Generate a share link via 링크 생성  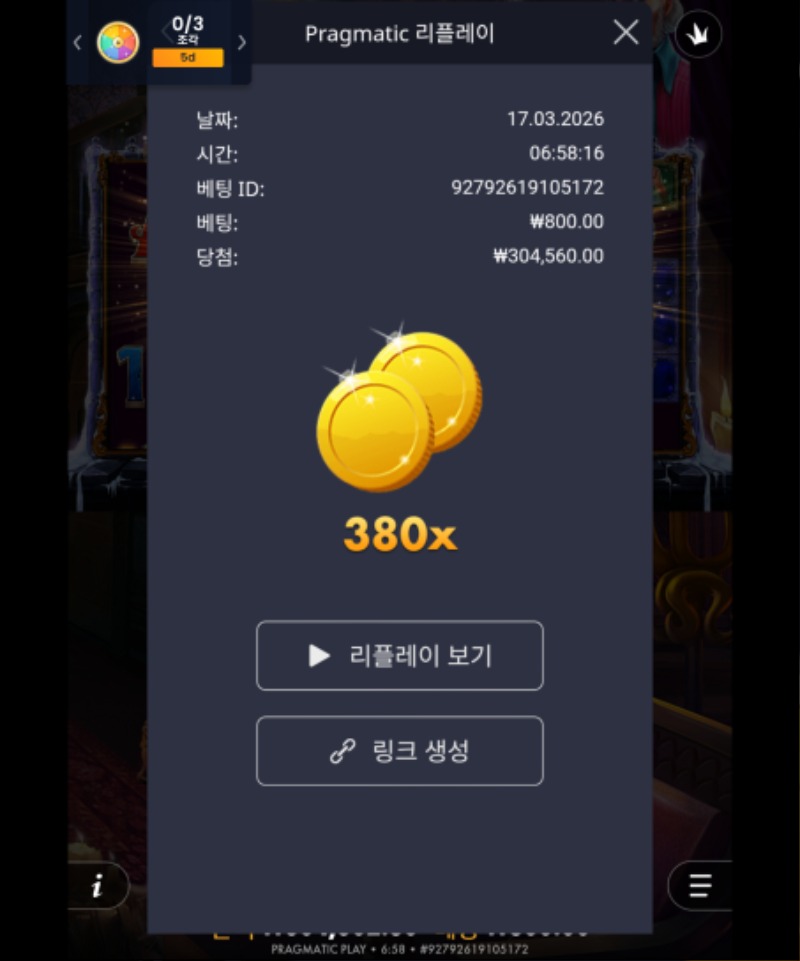coord(400,751)
